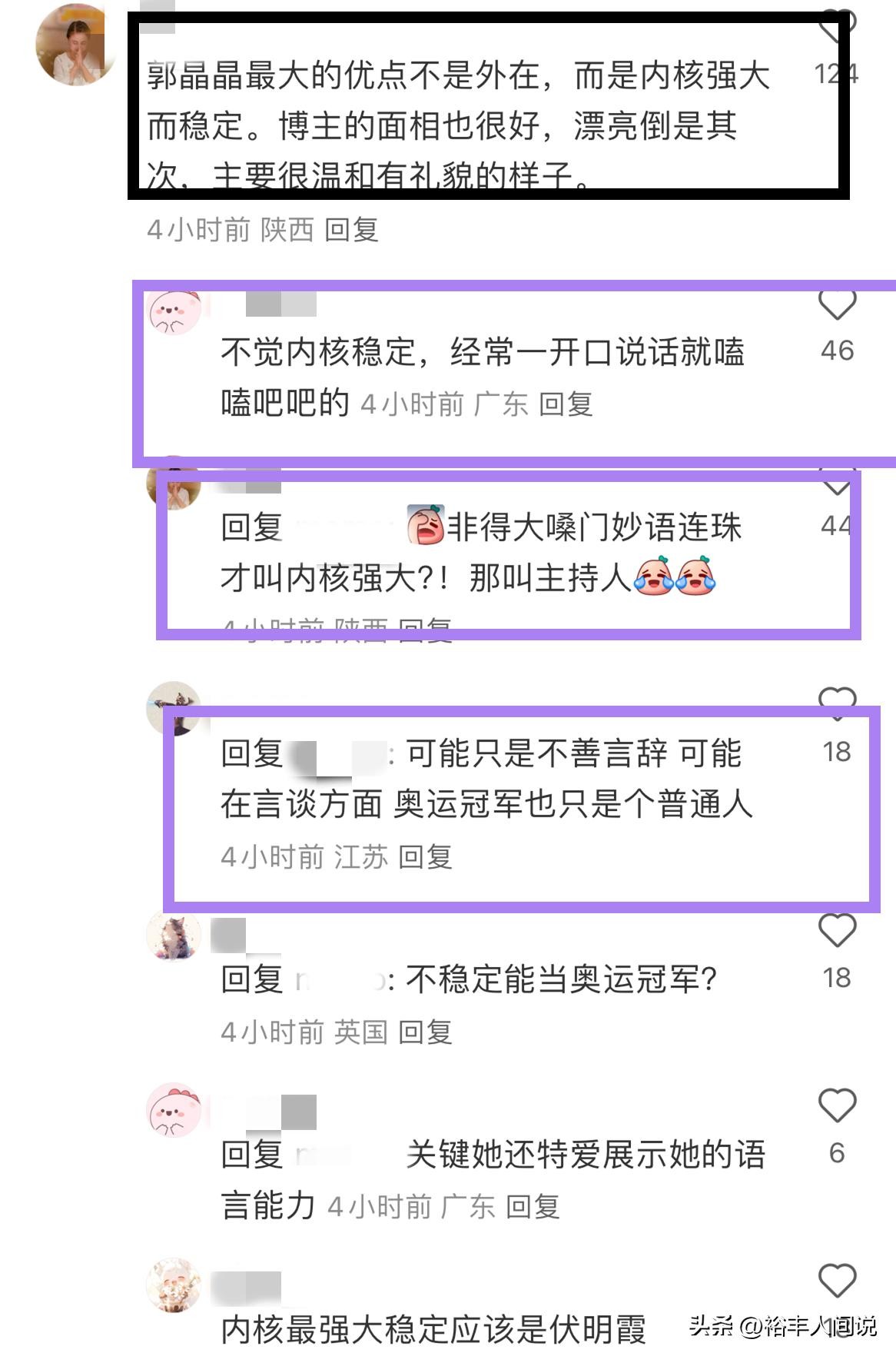Reply to the 江苏 comment about 不善言辞
896x1356 pixels.
[x=425, y=857]
